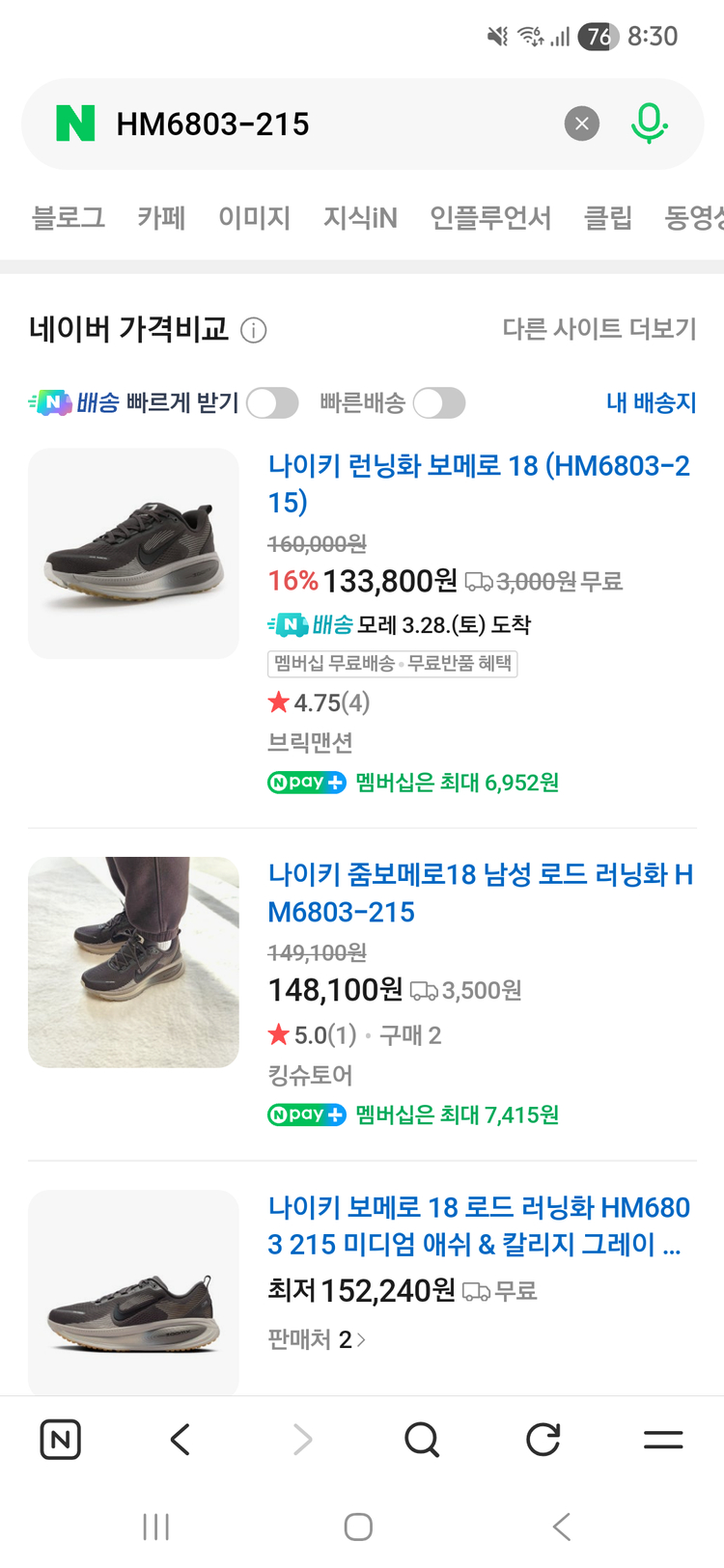
Task: Open the menu using the hamburger icon
Action: [x=662, y=1439]
